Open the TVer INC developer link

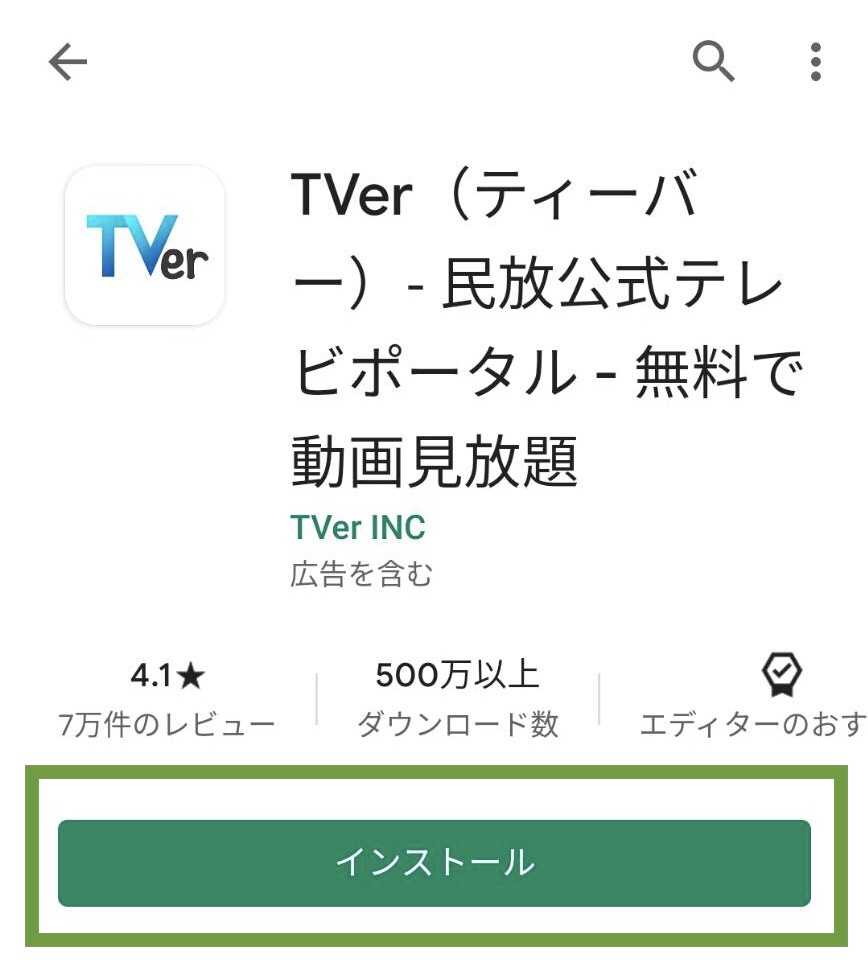(358, 527)
